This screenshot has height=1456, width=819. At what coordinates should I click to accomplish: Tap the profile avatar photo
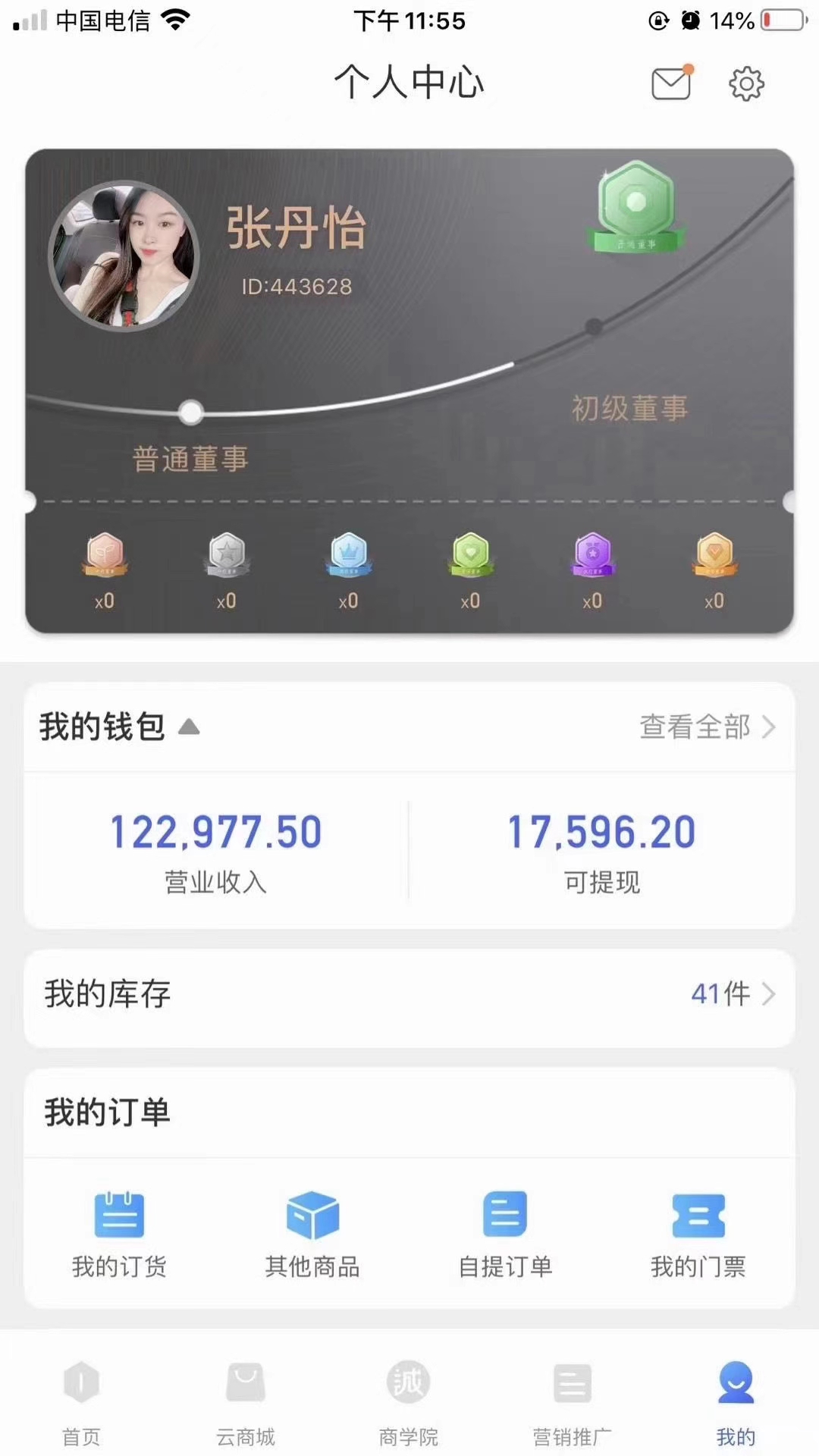pos(124,256)
